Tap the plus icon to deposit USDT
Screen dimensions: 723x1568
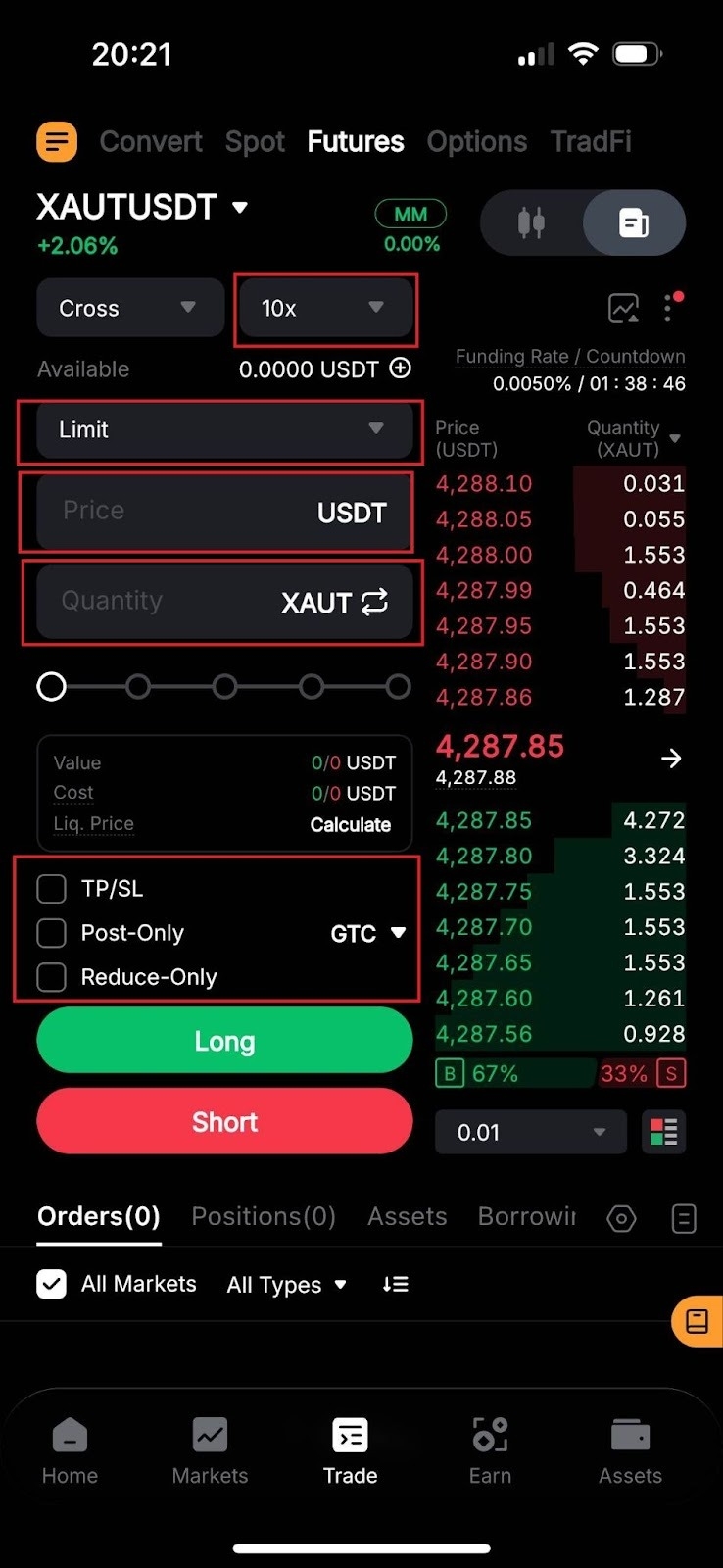click(400, 369)
